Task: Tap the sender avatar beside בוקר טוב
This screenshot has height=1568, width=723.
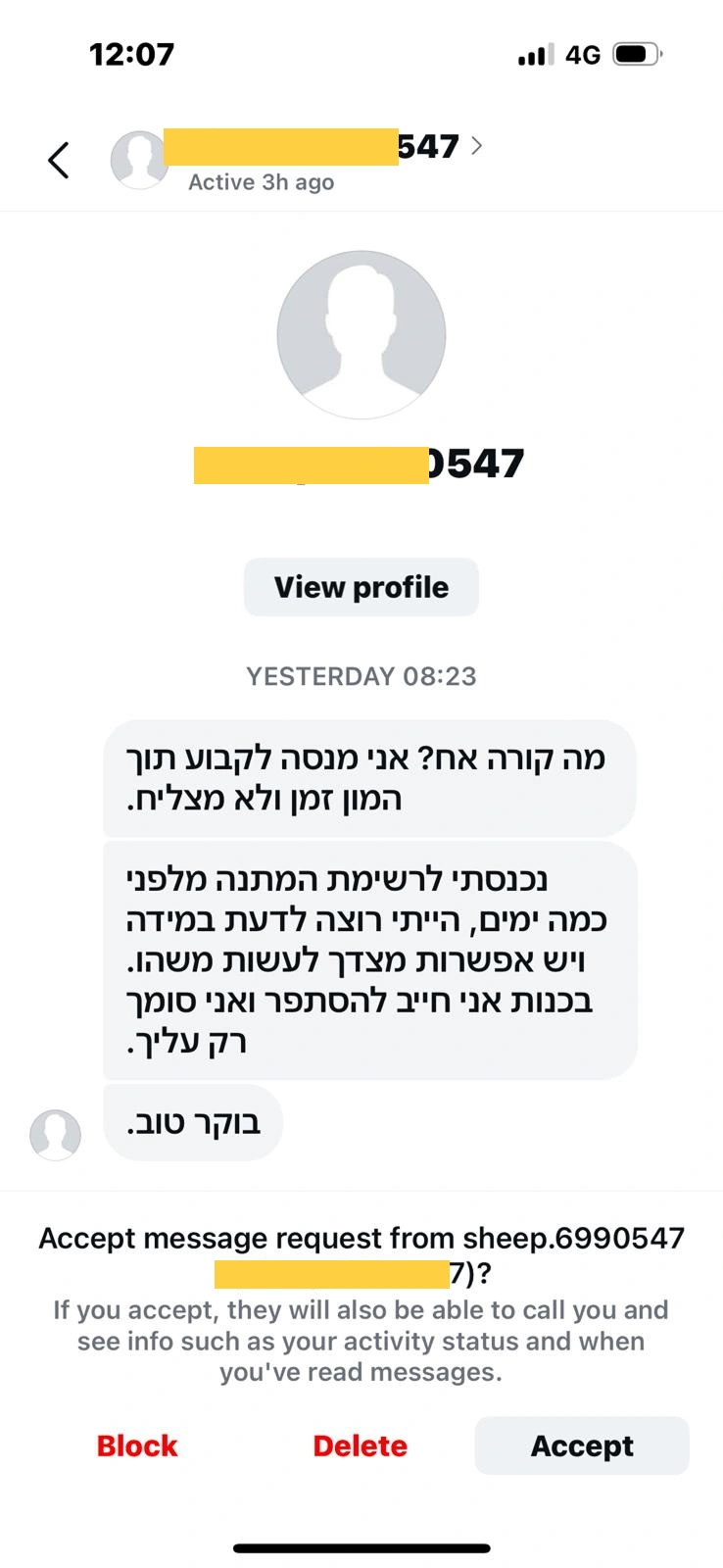Action: point(55,1135)
